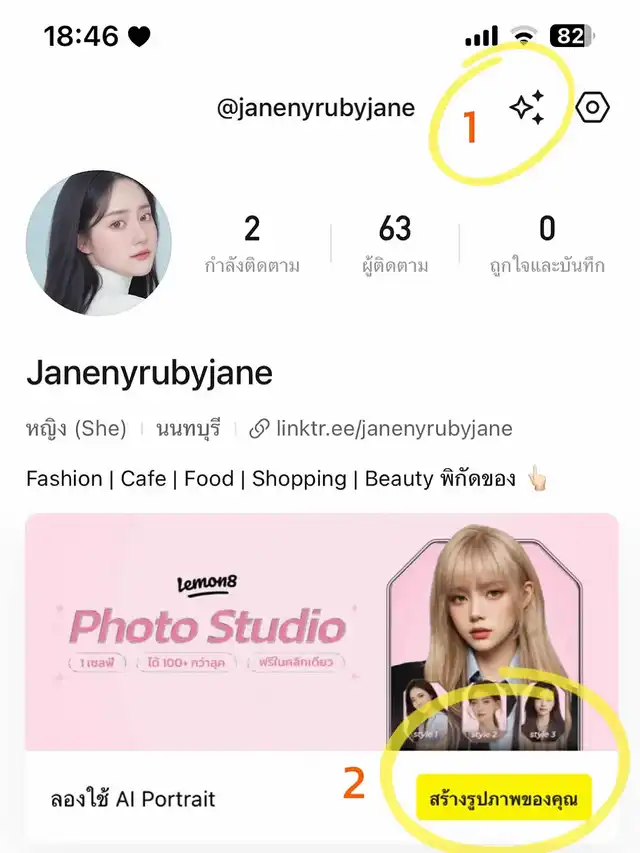Open the AI sparkle icon
This screenshot has height=853, width=640.
tap(527, 107)
